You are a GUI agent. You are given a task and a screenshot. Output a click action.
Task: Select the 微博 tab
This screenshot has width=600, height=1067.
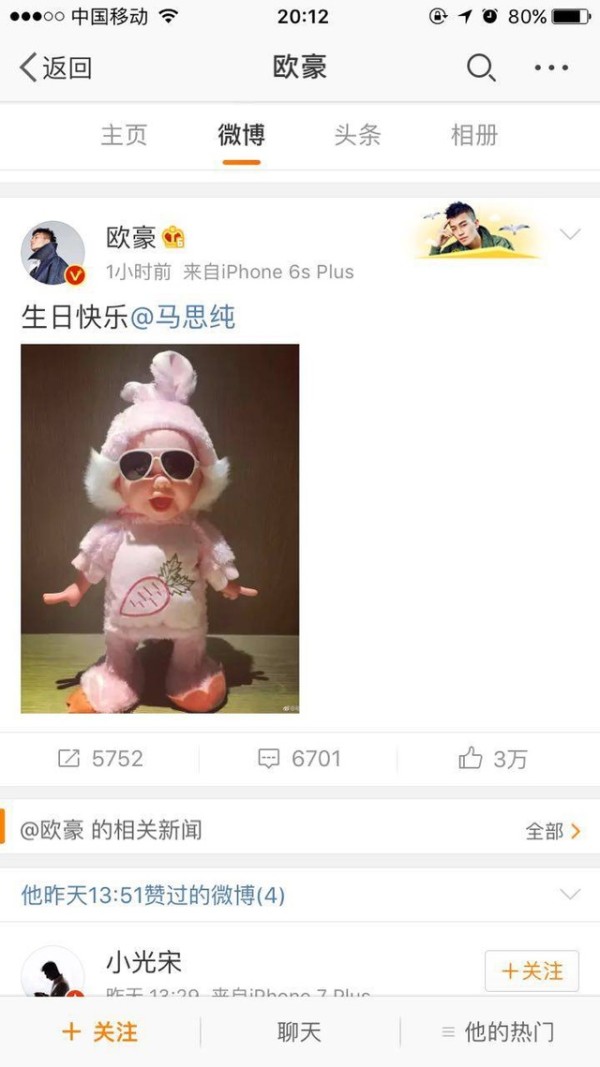[241, 135]
